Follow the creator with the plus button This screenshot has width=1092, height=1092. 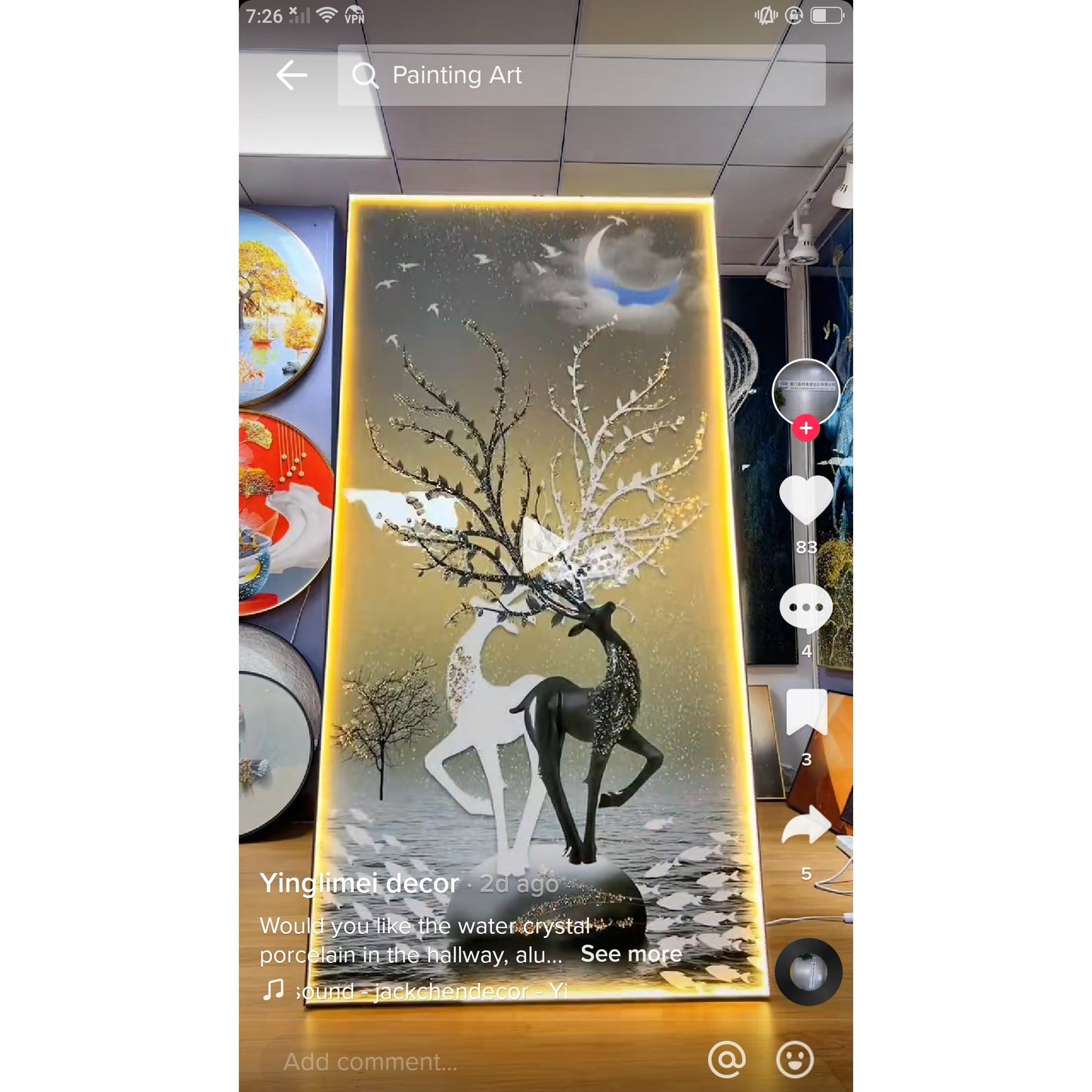click(806, 428)
